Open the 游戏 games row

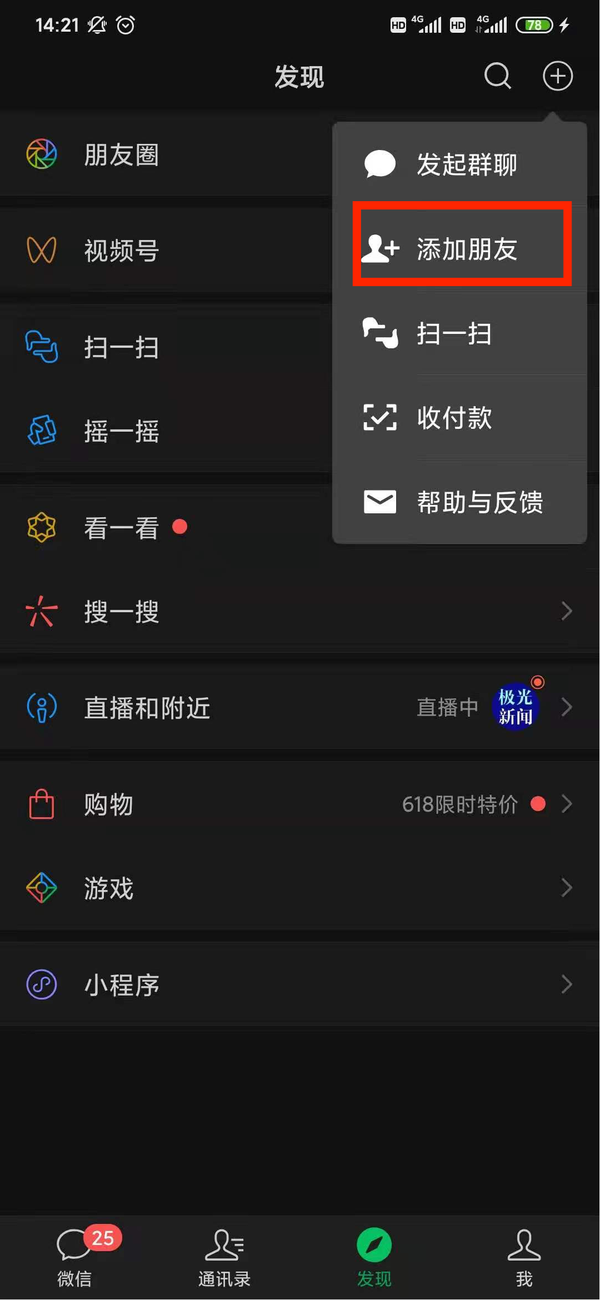pos(300,888)
